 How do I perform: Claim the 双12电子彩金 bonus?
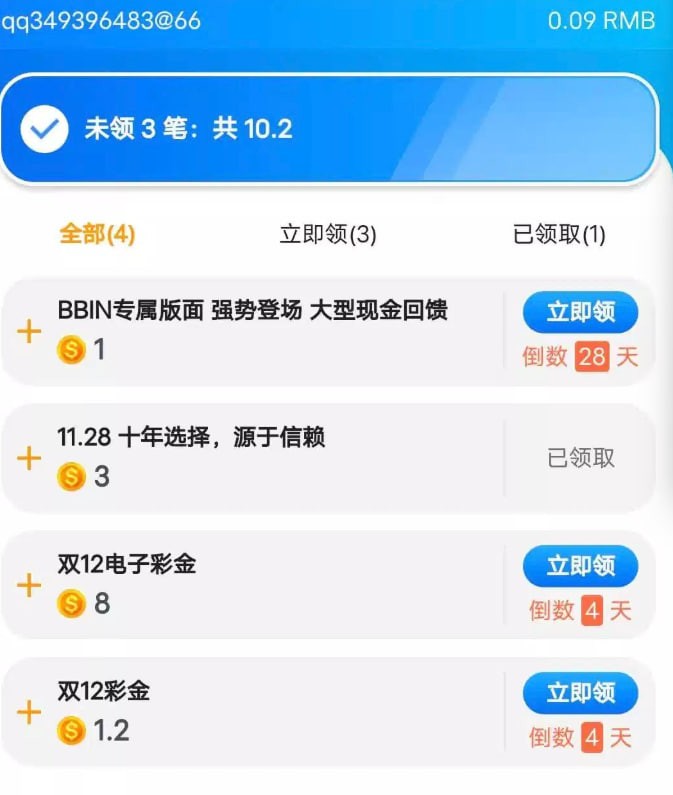click(580, 566)
